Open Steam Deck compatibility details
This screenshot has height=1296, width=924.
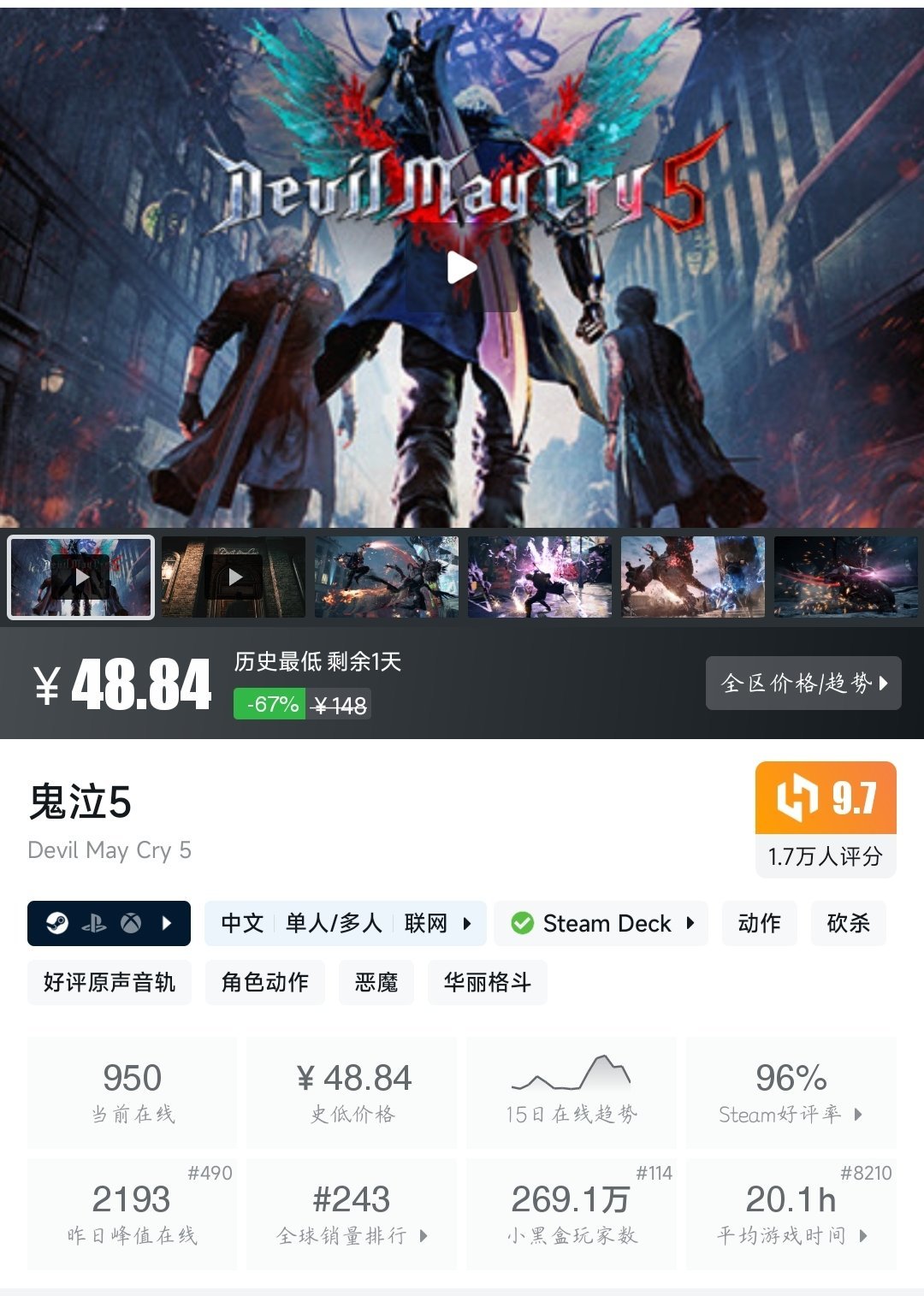pyautogui.click(x=601, y=923)
